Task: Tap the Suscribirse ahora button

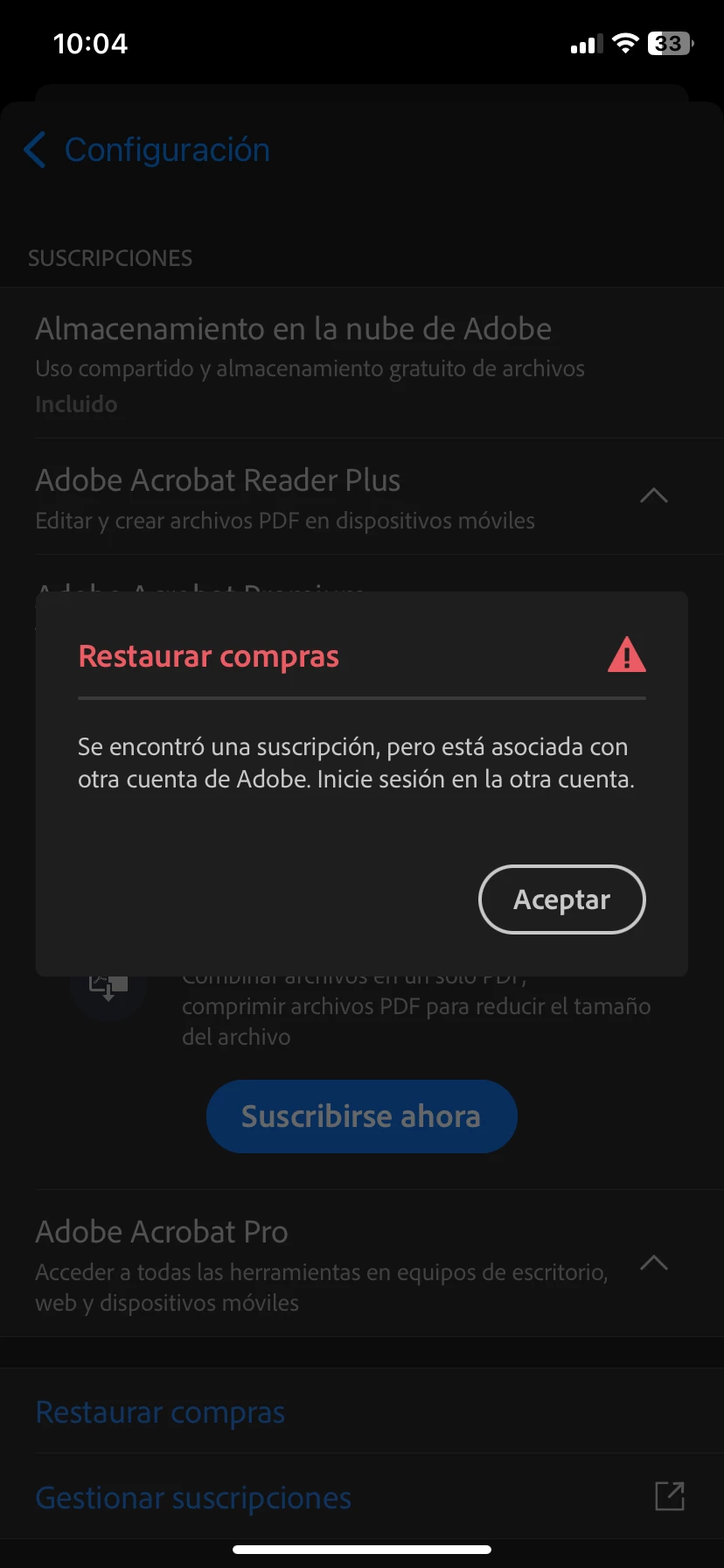Action: (x=361, y=1116)
